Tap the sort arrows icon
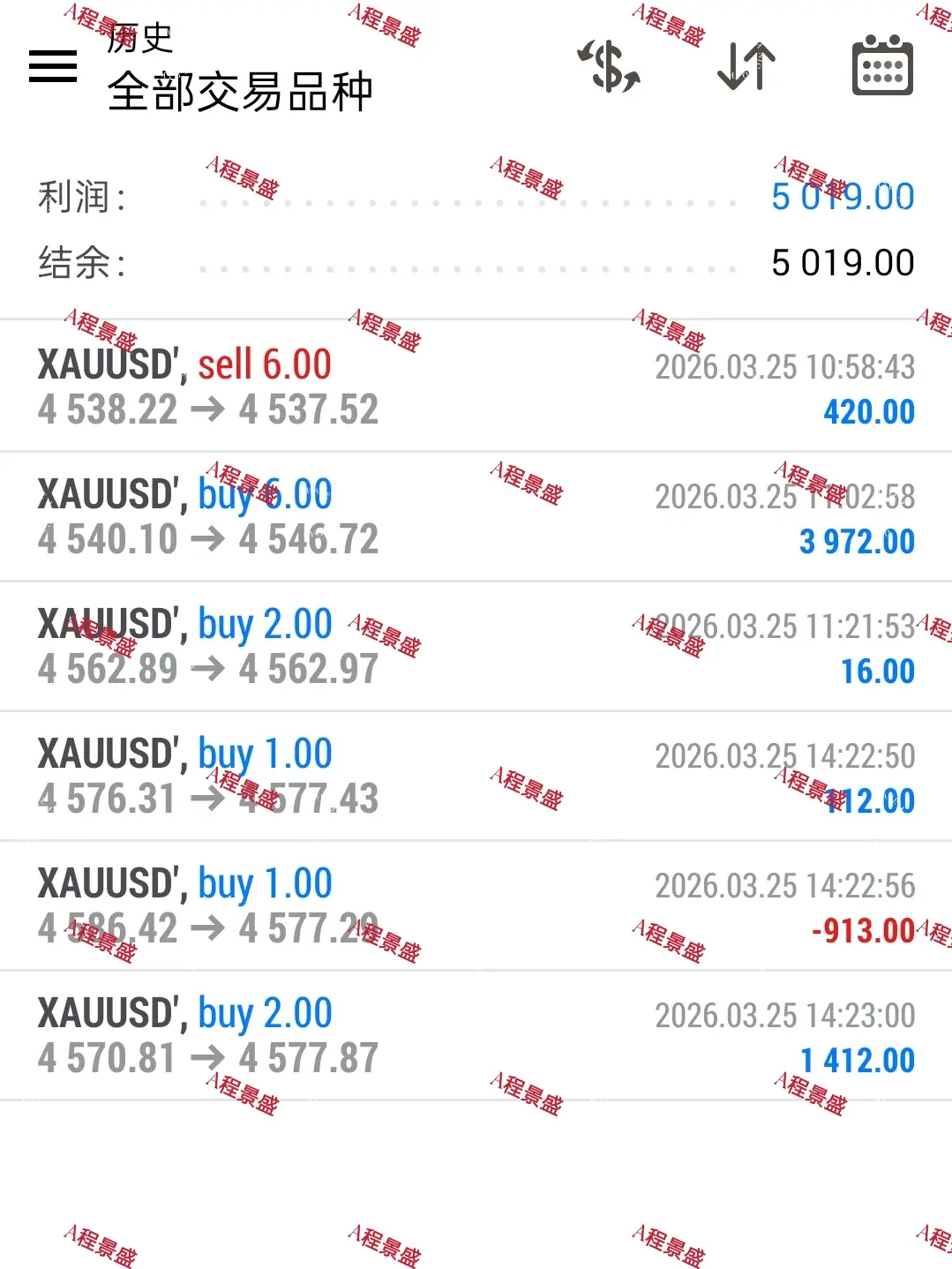Image resolution: width=952 pixels, height=1269 pixels. coord(746,66)
